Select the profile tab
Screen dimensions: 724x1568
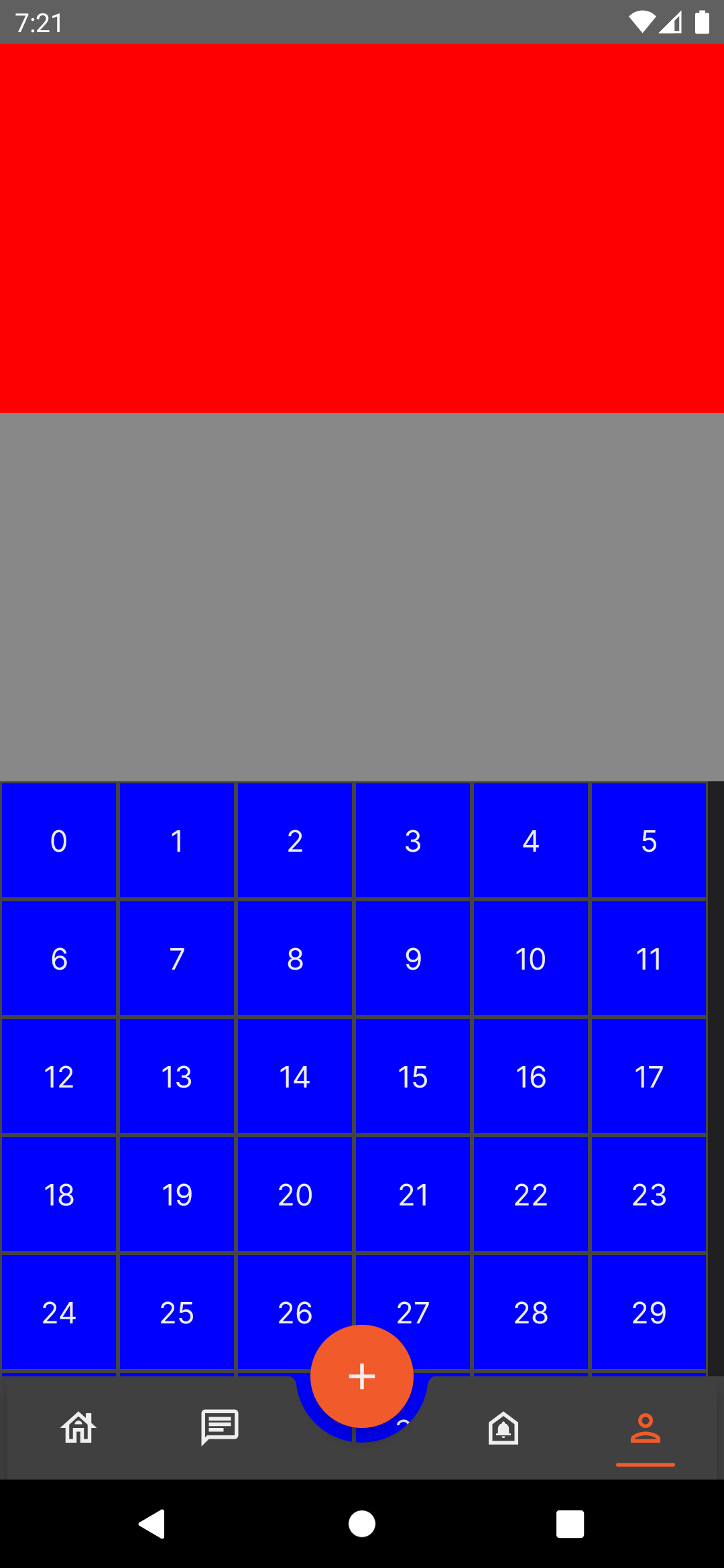click(646, 1428)
